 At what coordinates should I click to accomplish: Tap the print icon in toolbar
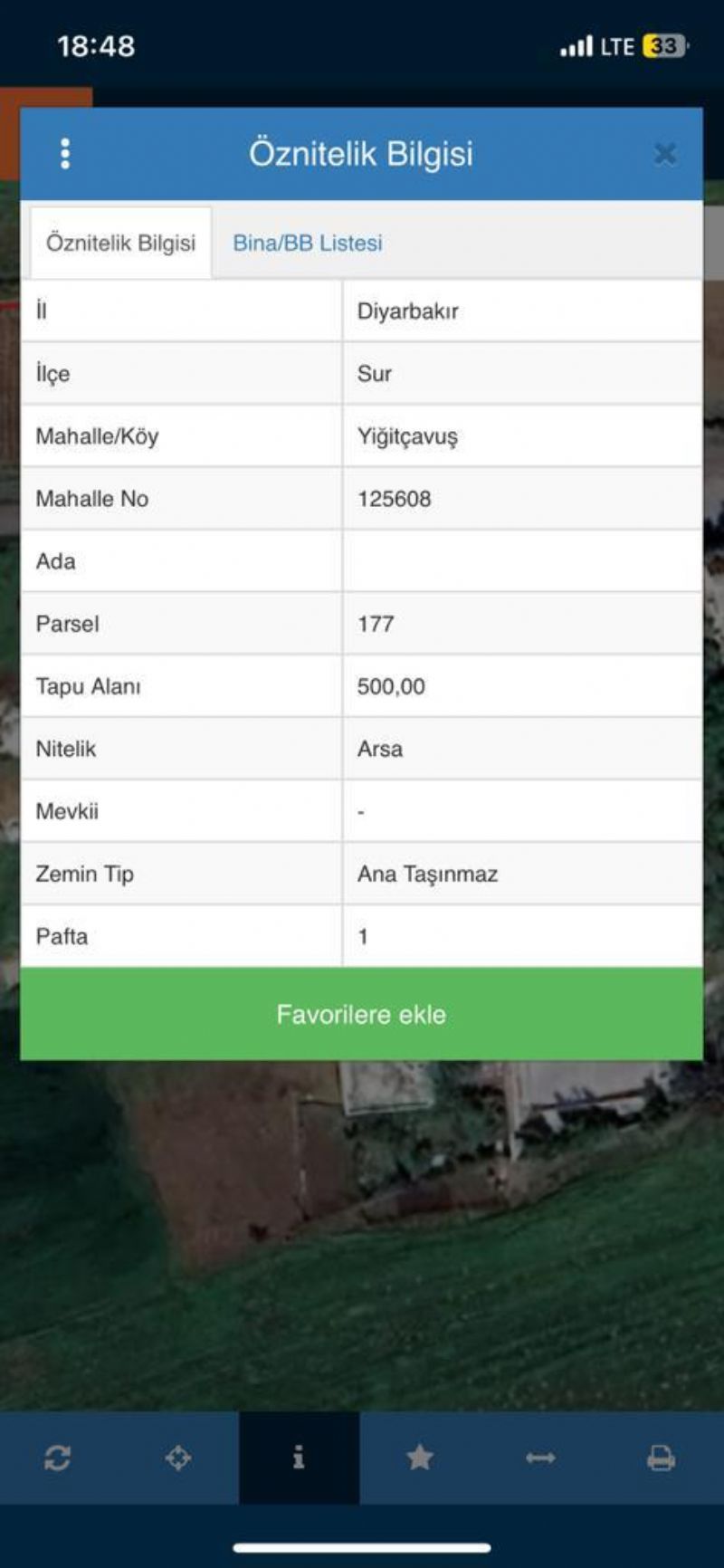click(x=661, y=1458)
